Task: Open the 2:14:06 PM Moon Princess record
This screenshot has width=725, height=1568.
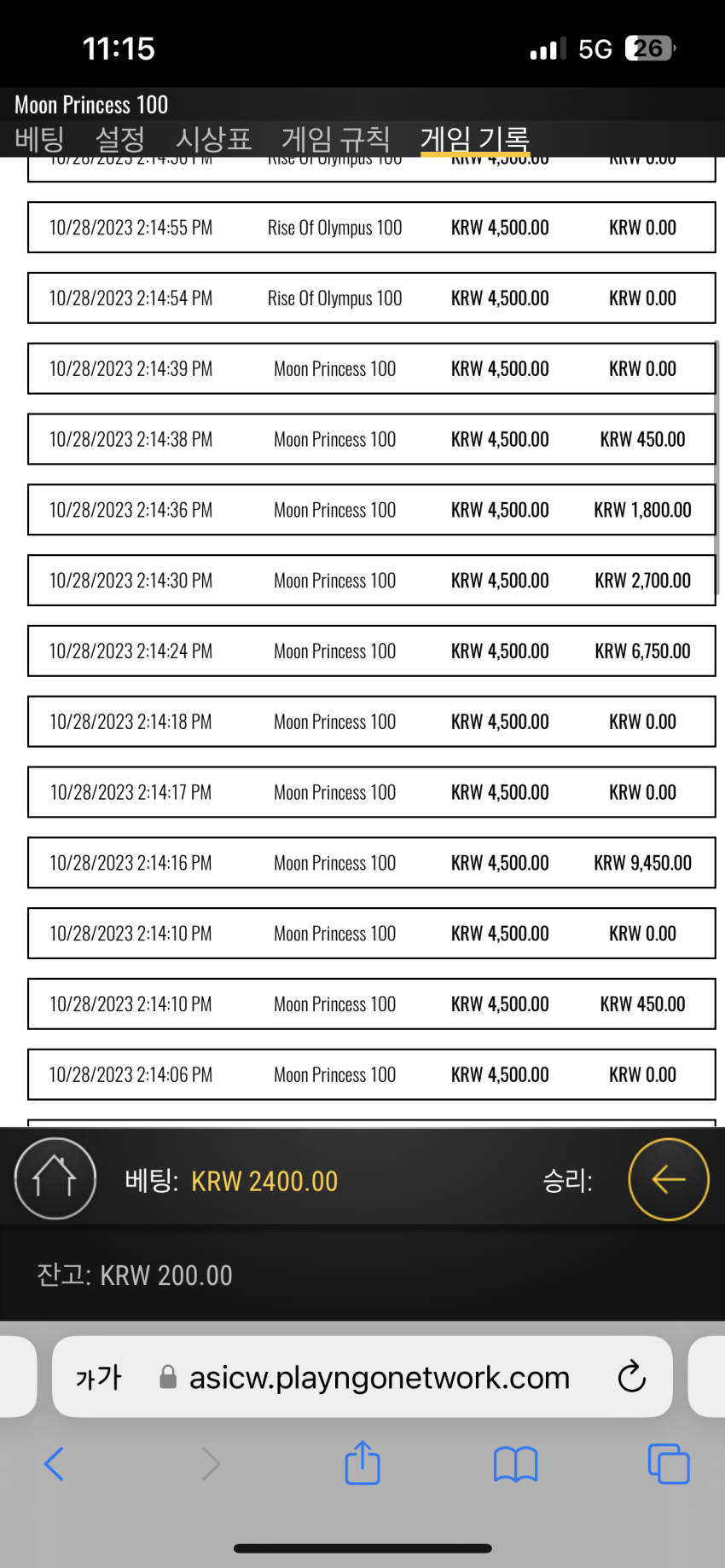Action: 371,1074
